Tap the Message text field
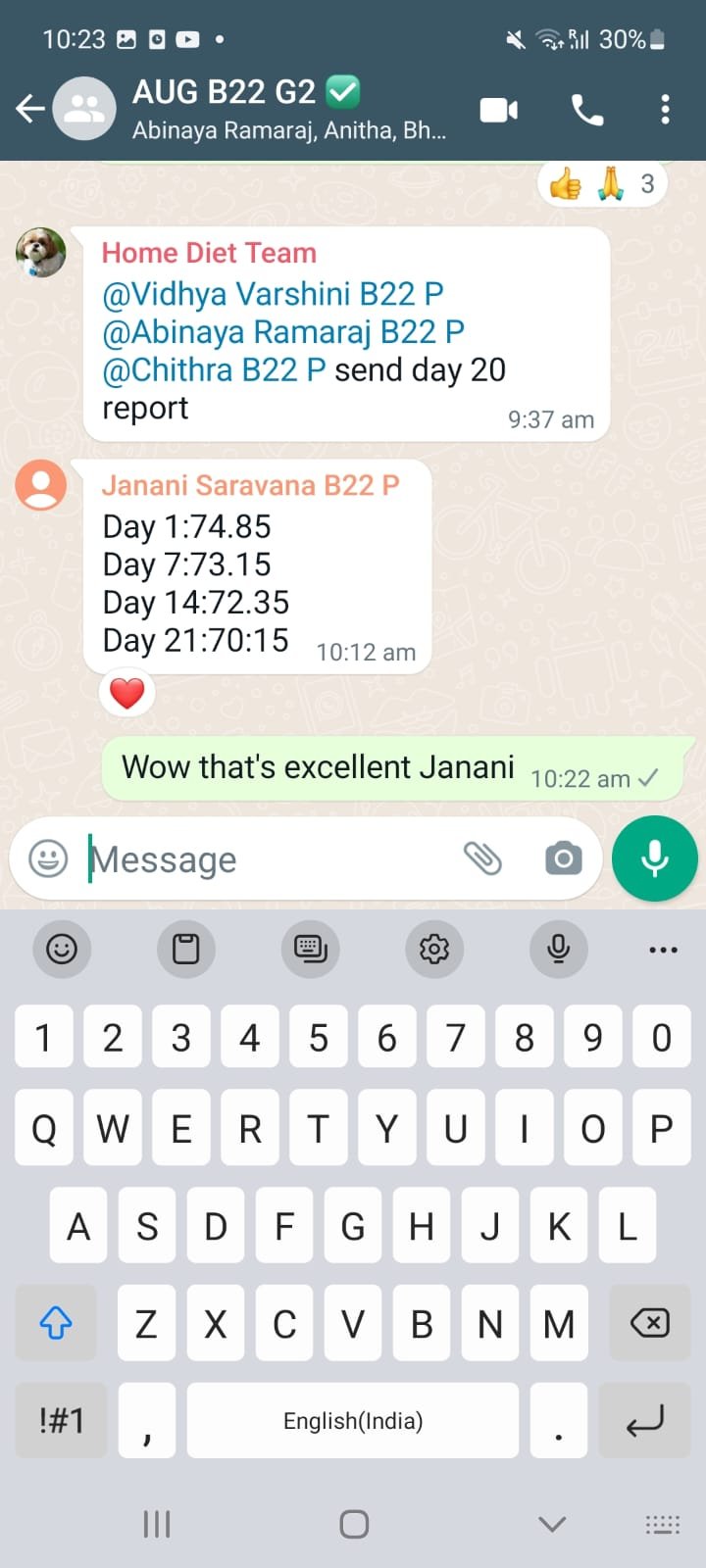The height and width of the screenshot is (1568, 706). coord(265,859)
